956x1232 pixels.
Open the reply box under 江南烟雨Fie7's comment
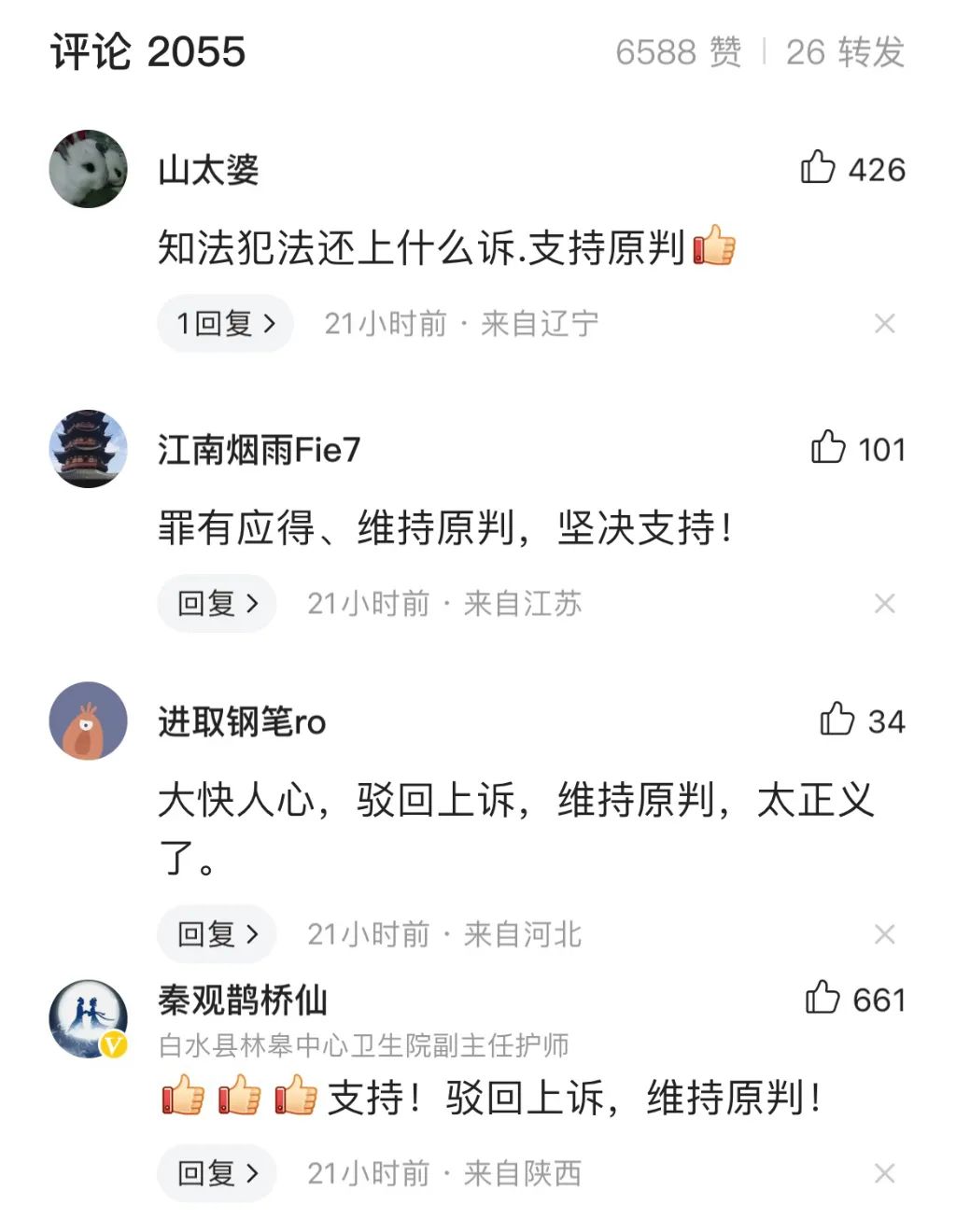216,603
